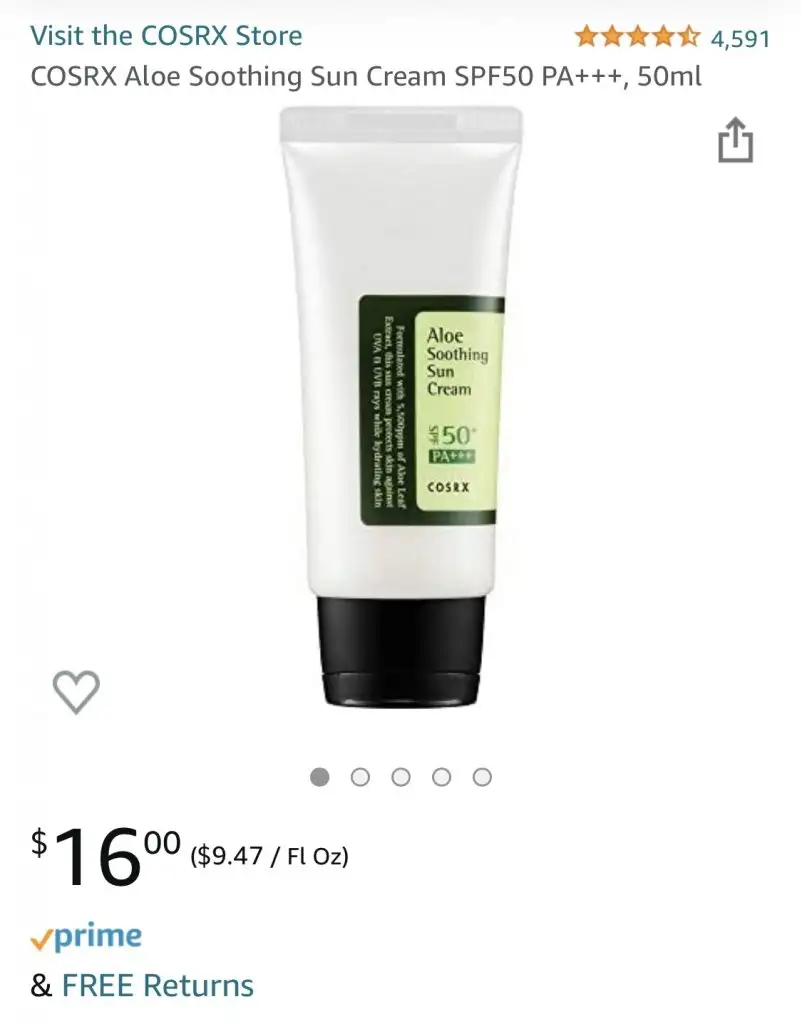Open the 4,591 customer ratings
Screen dimensions: 802x1024
click(x=739, y=39)
